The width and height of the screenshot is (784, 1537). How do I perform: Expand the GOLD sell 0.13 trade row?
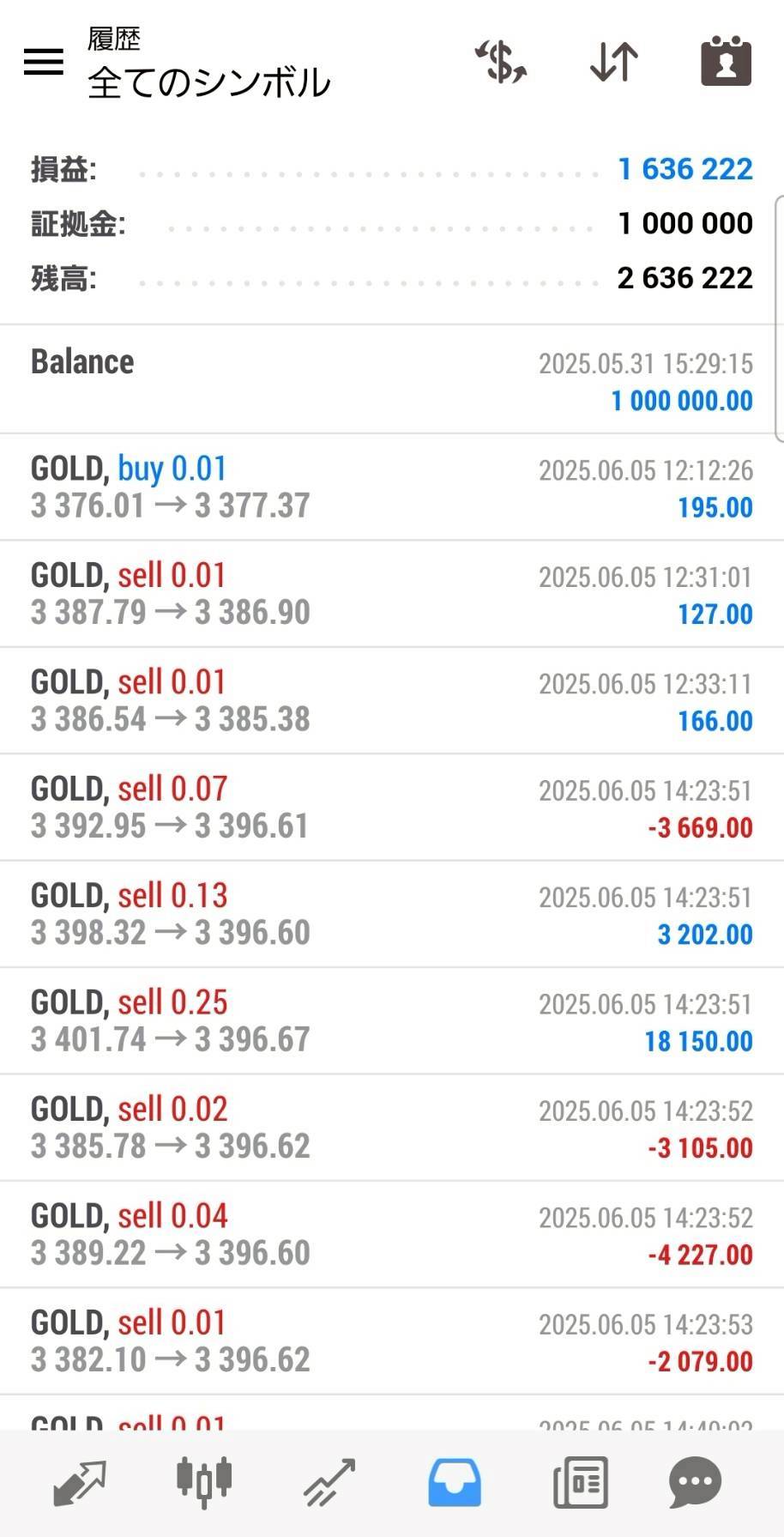[391, 914]
